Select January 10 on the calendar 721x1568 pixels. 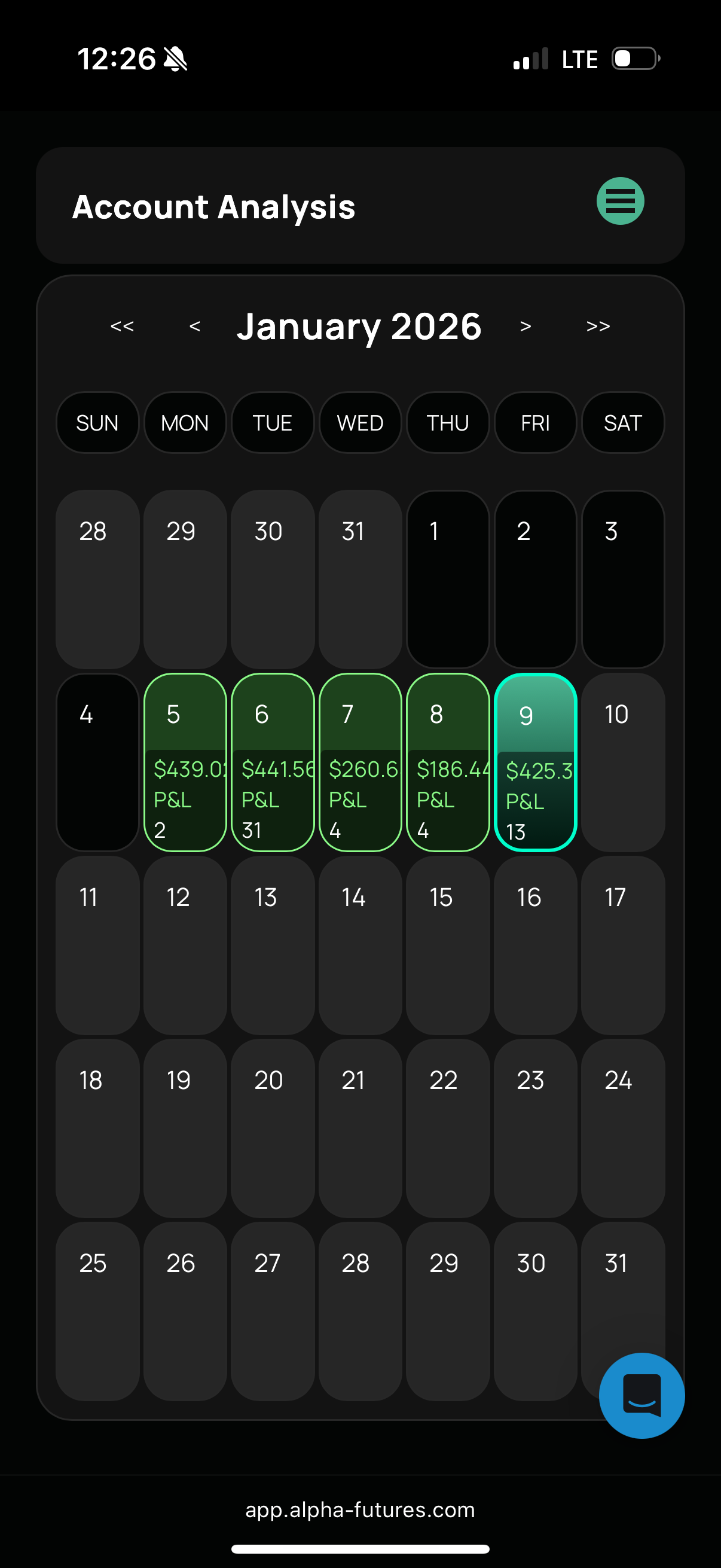(x=623, y=762)
